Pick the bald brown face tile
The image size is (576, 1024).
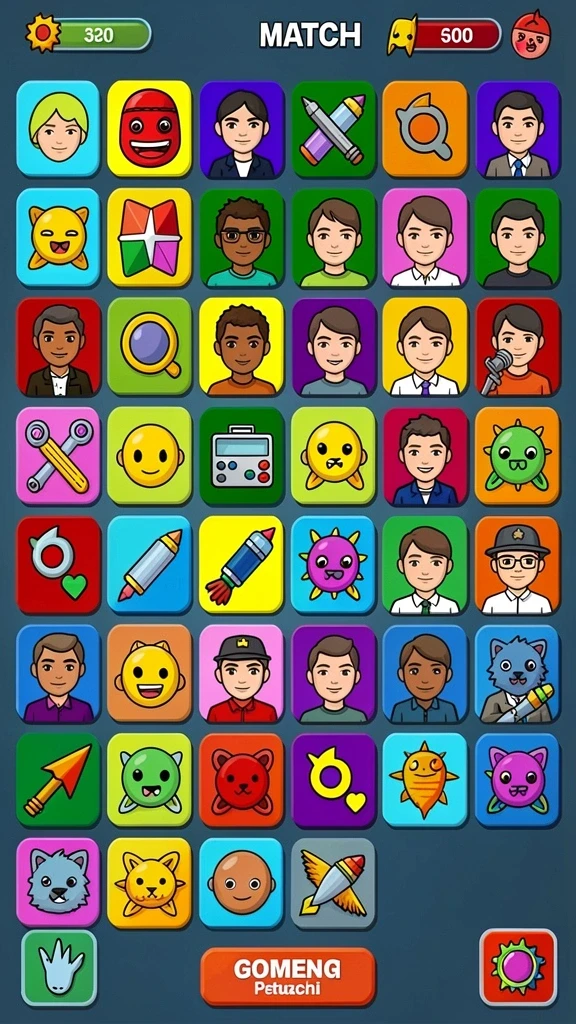pos(242,882)
